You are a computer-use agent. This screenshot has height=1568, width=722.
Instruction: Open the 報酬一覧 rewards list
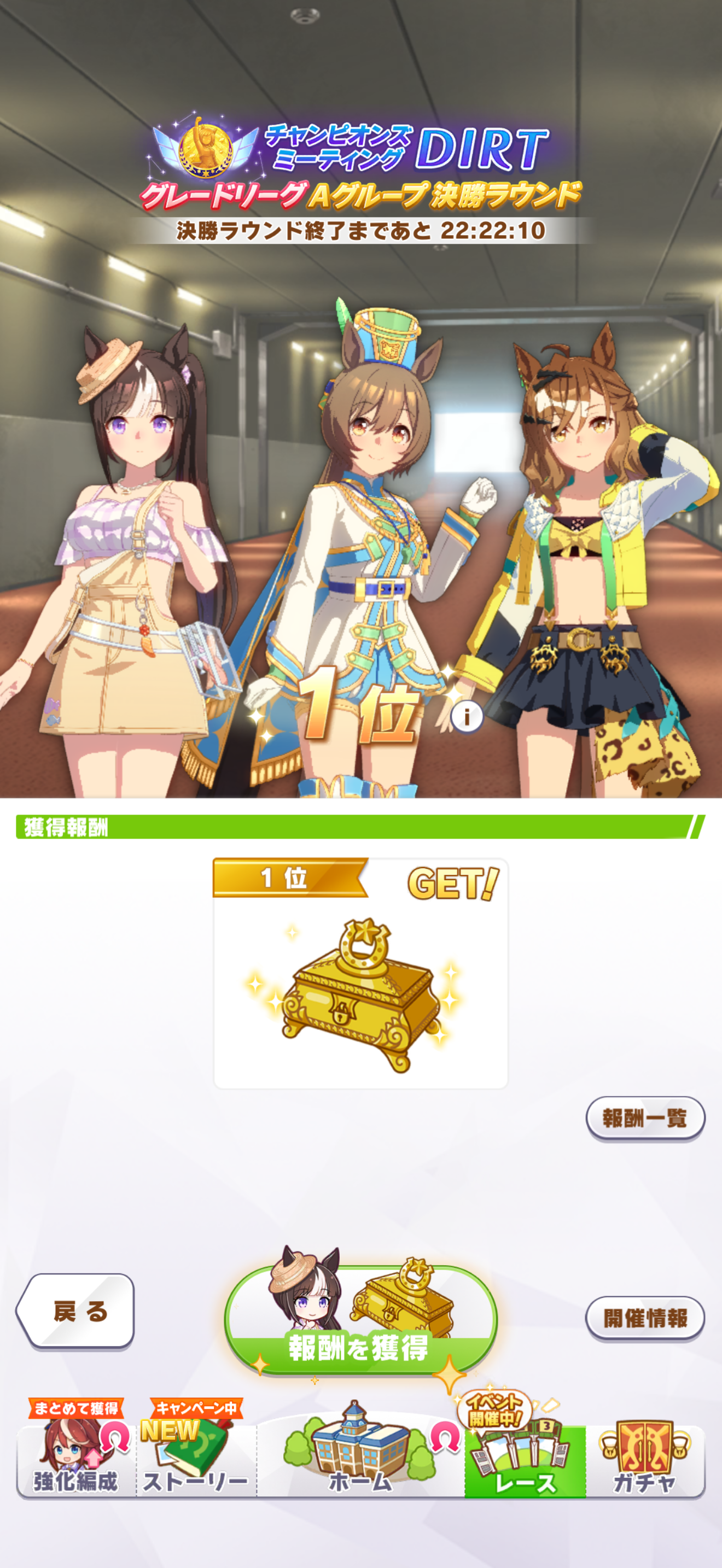(645, 1118)
